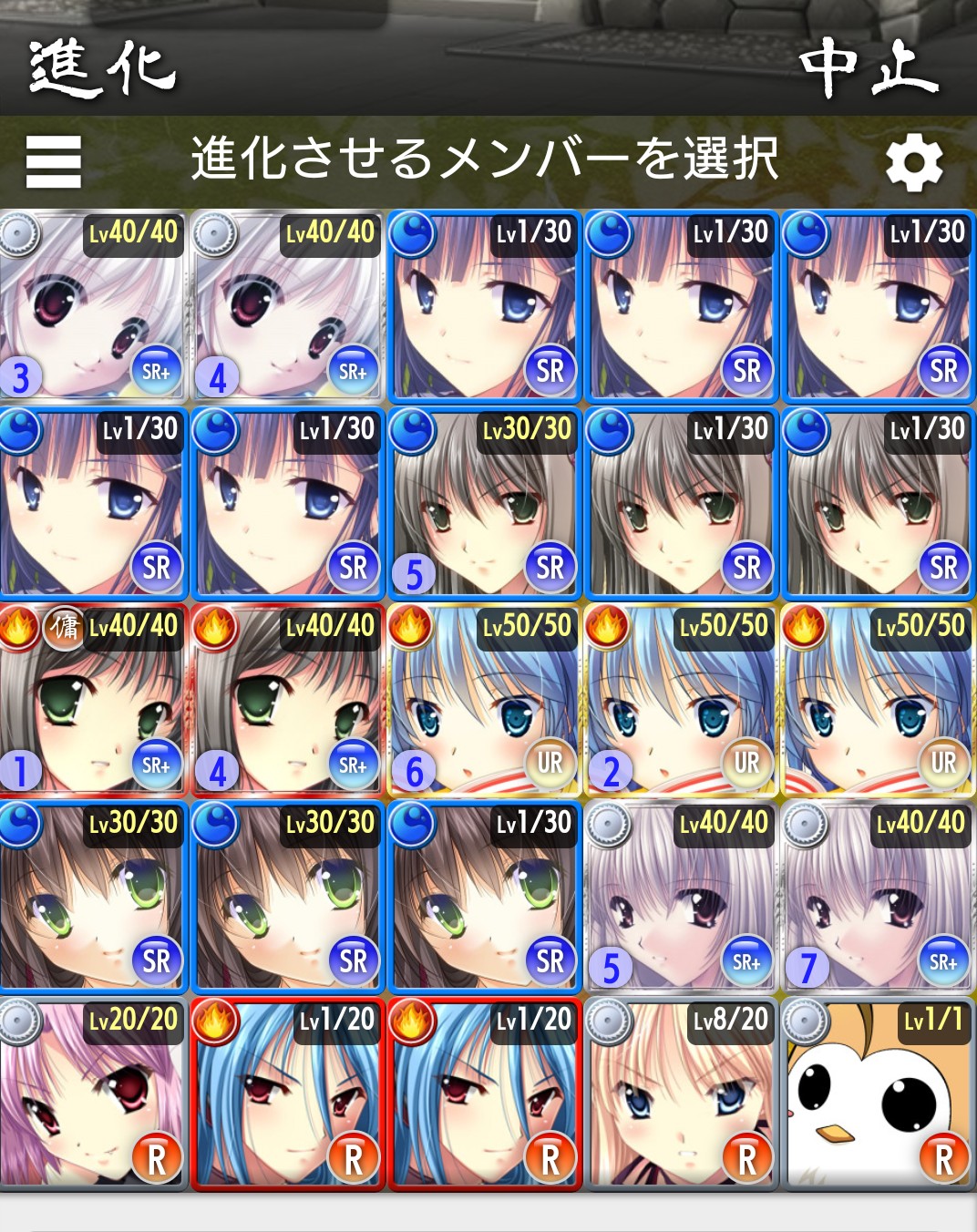Tap the 中止 cancel button
The width and height of the screenshot is (977, 1232).
[x=868, y=67]
